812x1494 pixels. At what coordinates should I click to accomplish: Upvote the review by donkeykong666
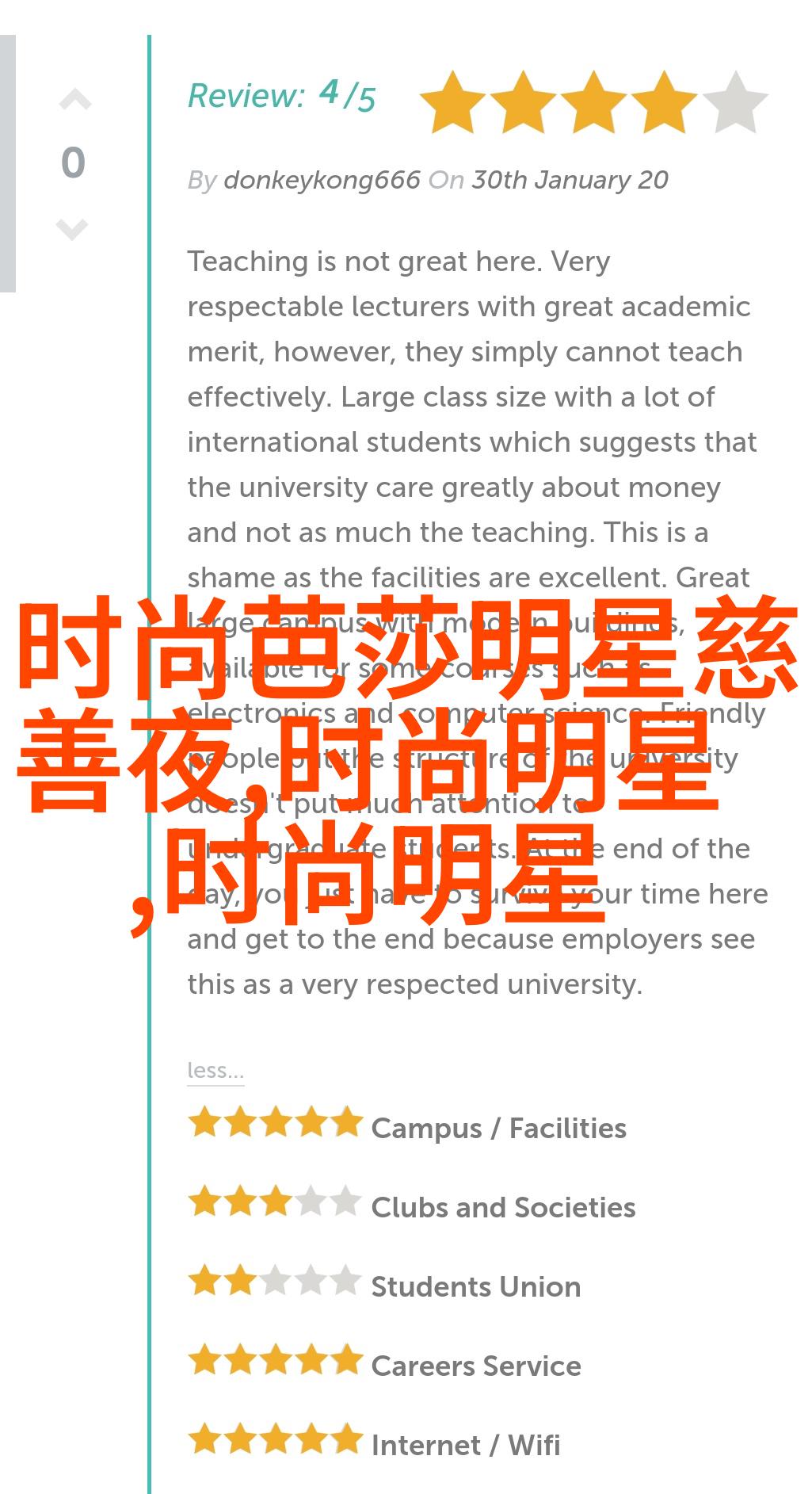(x=74, y=101)
